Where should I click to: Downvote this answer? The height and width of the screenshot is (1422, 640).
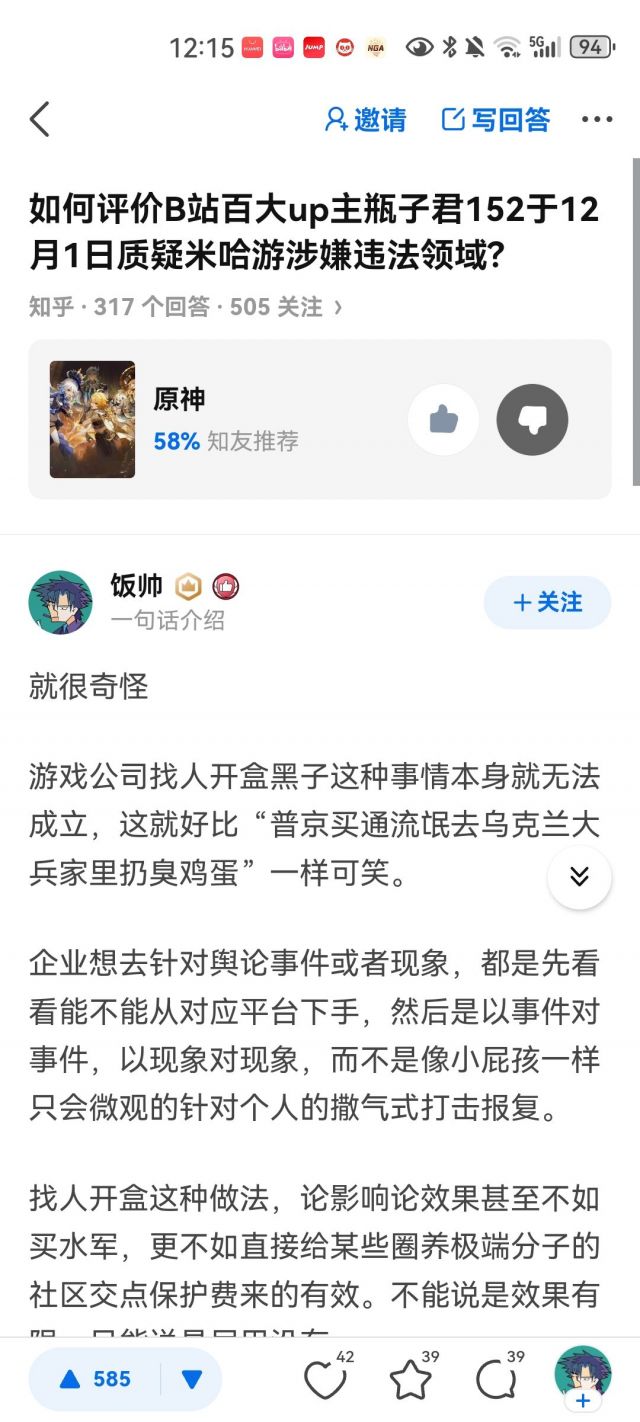coord(192,1380)
